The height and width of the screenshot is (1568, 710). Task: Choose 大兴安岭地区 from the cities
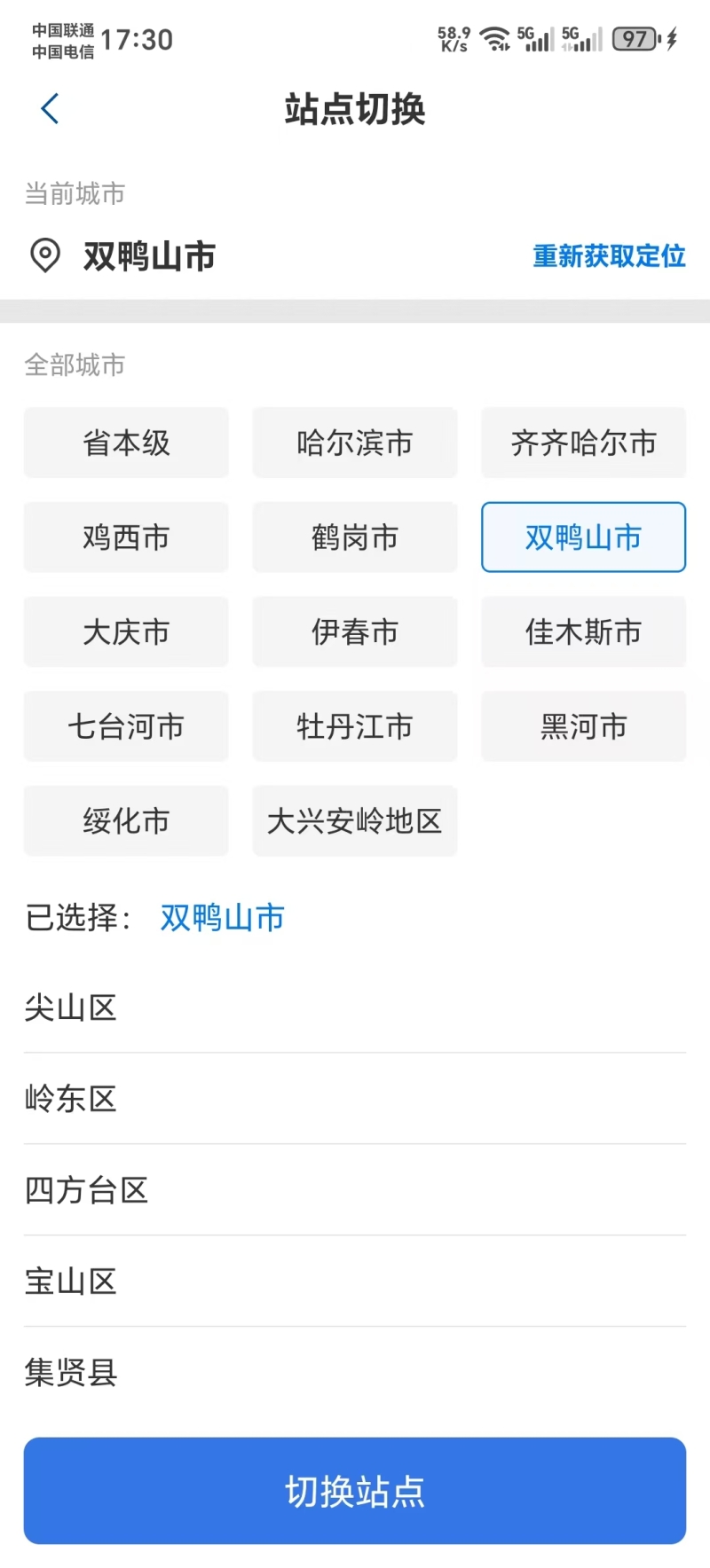[355, 821]
